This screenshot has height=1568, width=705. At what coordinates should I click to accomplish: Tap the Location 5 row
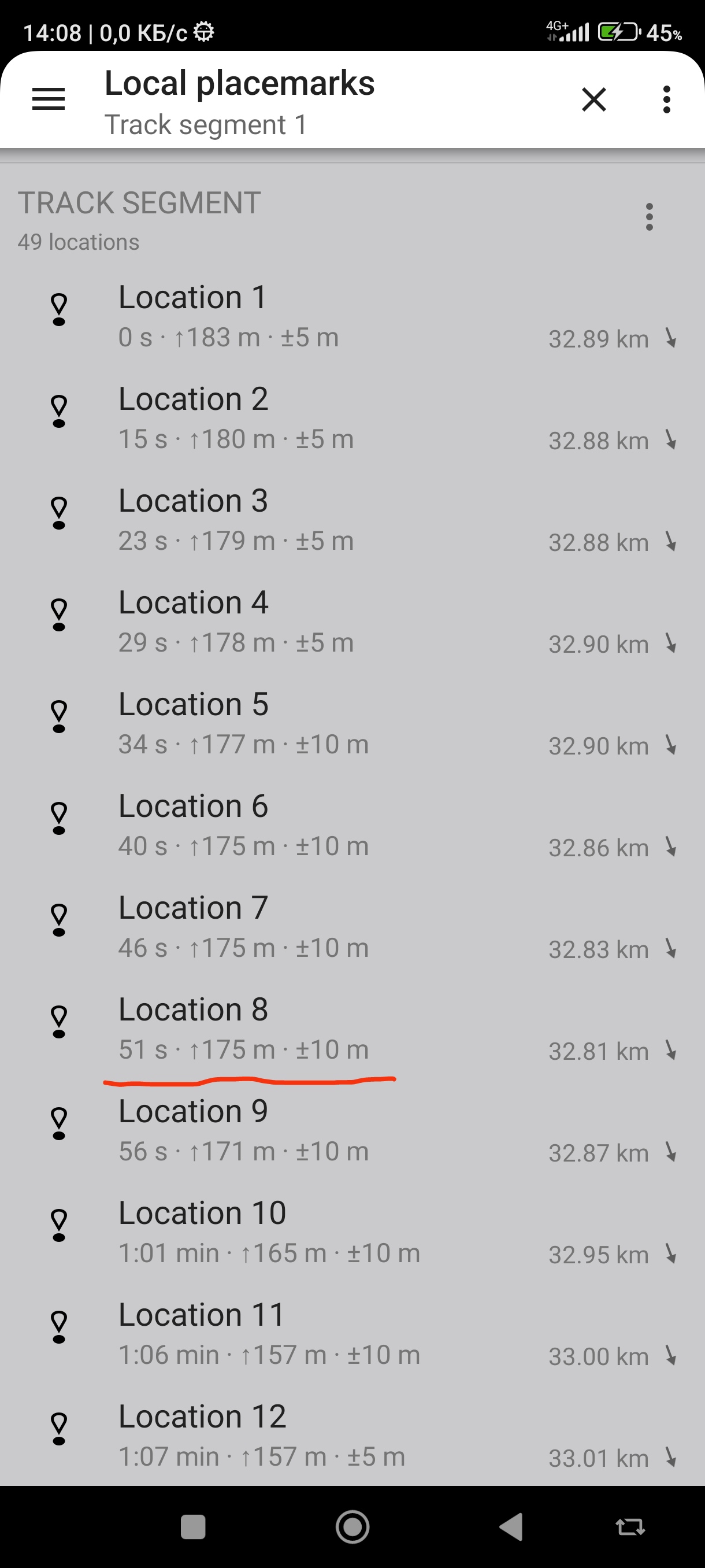point(352,723)
